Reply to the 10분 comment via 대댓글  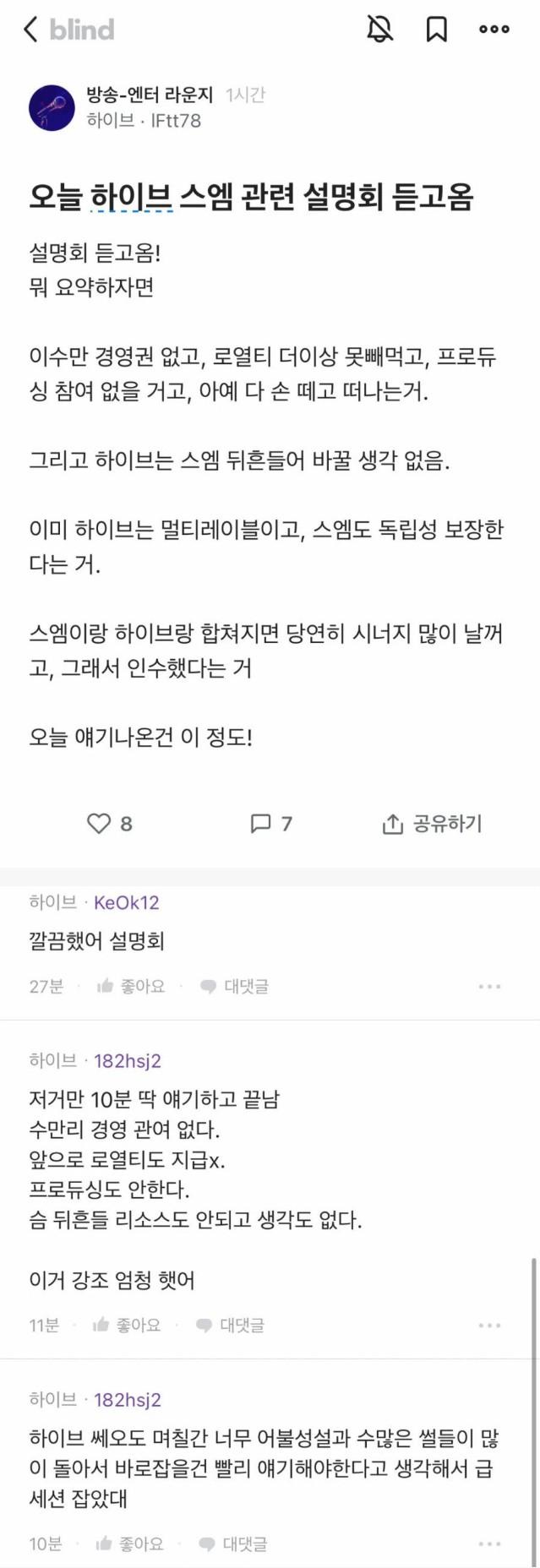pos(233,1543)
